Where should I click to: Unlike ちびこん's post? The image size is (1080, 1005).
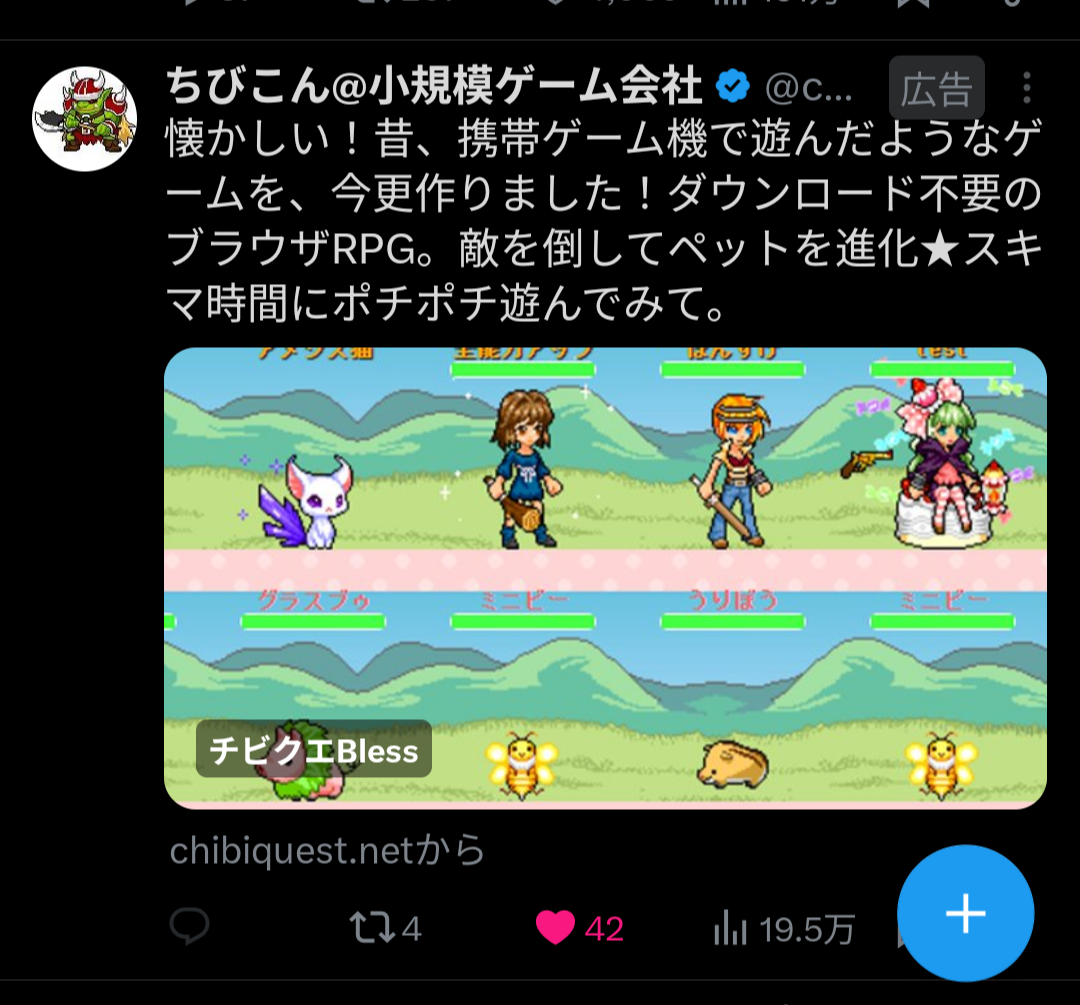[x=556, y=929]
